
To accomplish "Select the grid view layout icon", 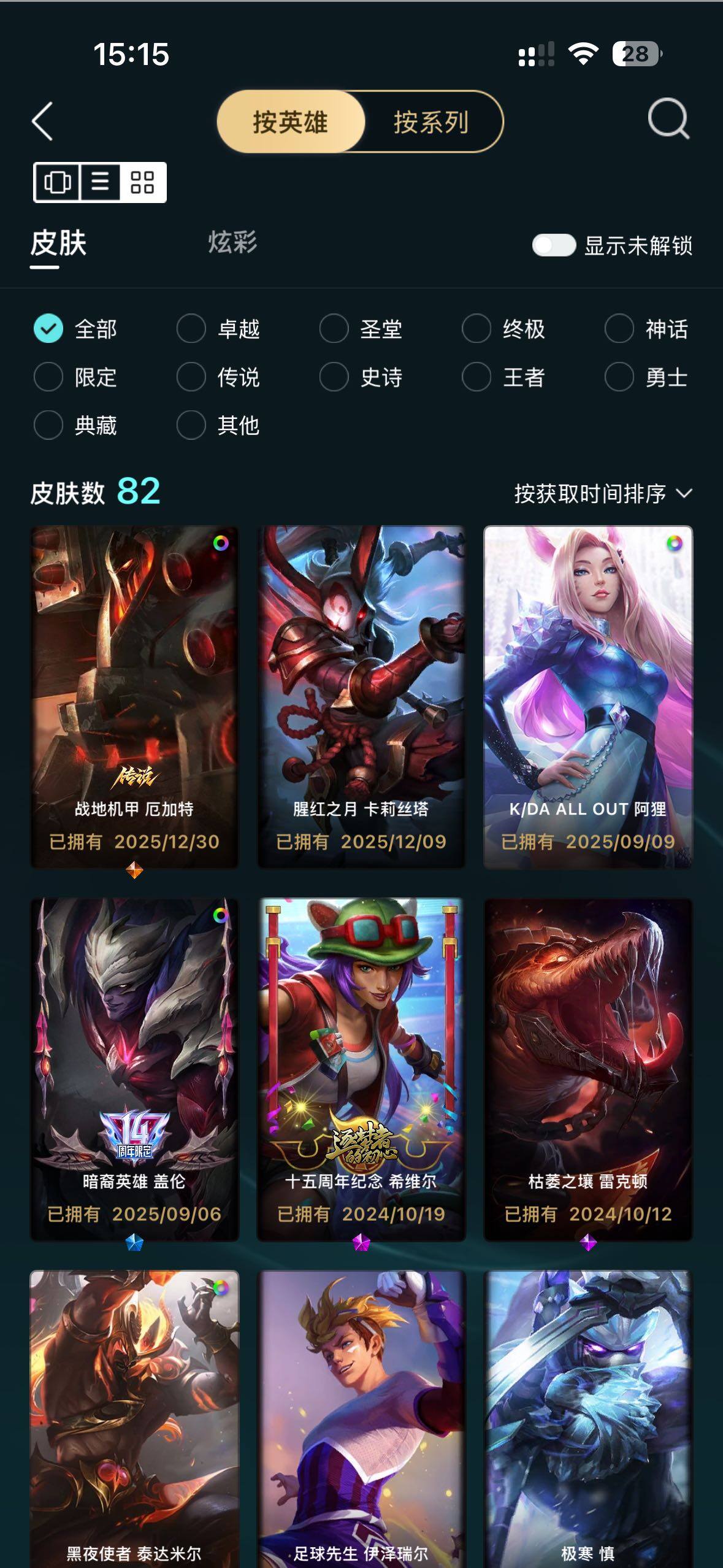I will [x=142, y=182].
